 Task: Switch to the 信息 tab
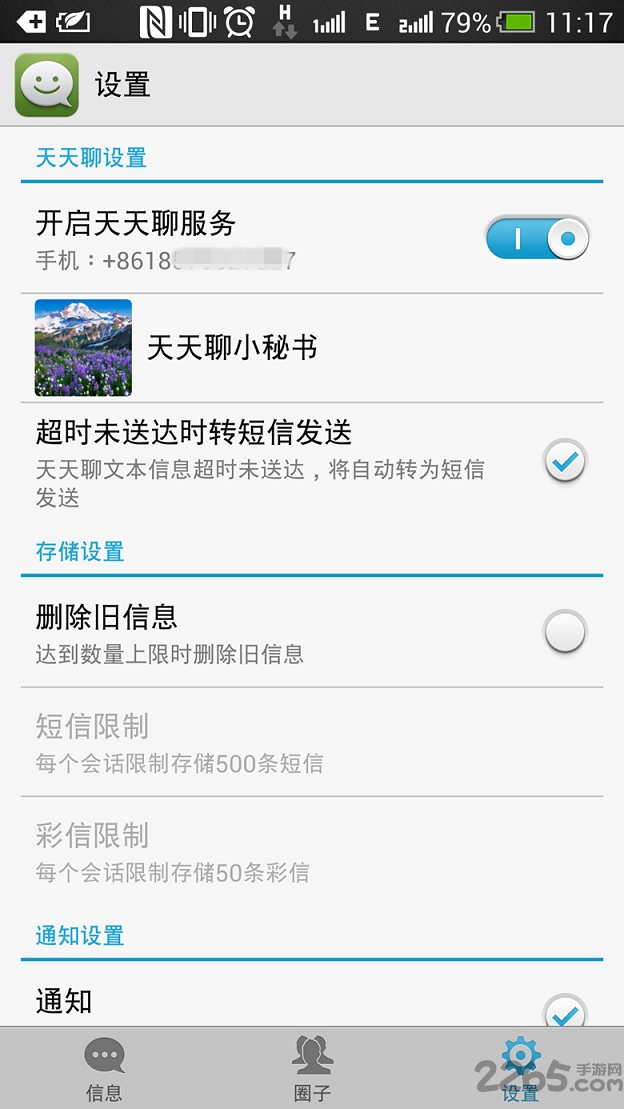pos(104,1068)
